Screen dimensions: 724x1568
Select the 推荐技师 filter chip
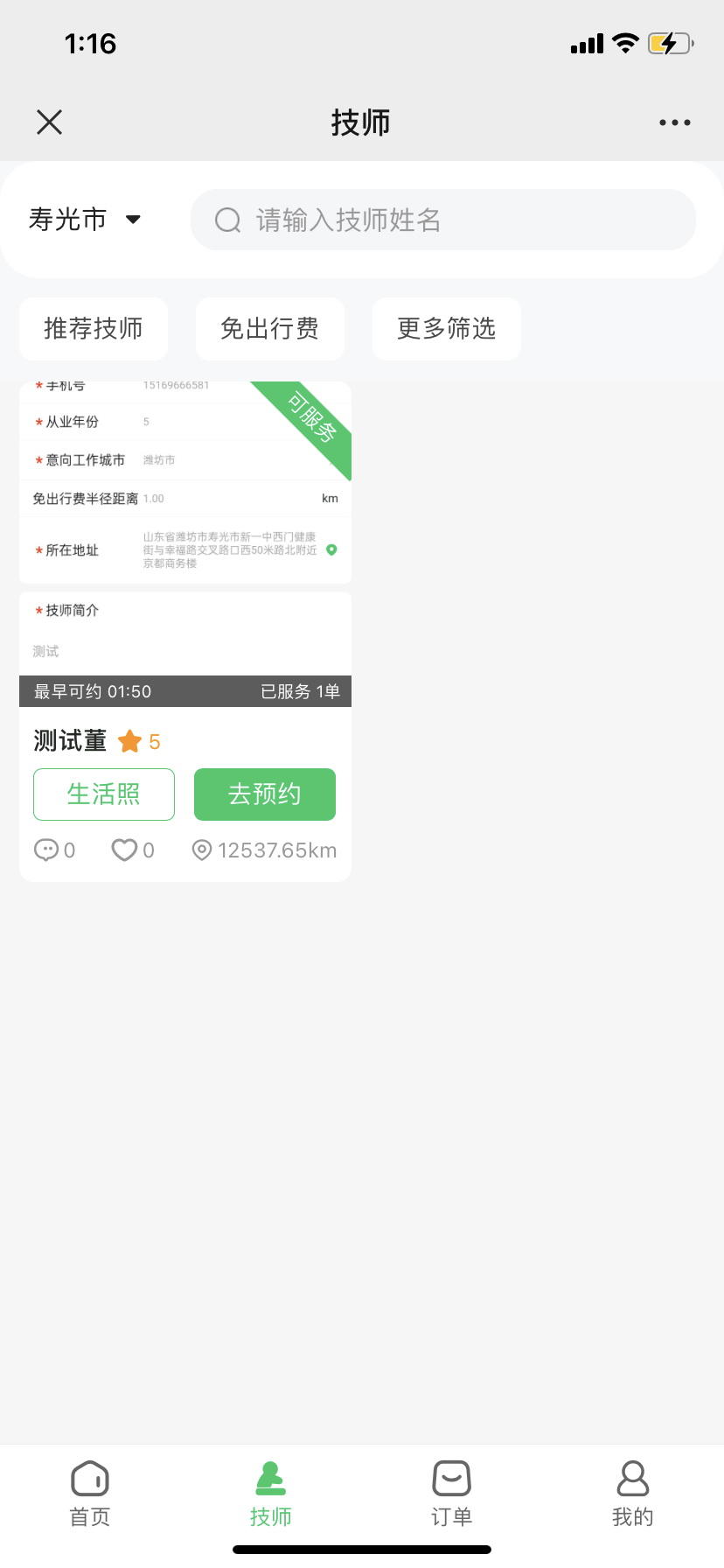[94, 329]
